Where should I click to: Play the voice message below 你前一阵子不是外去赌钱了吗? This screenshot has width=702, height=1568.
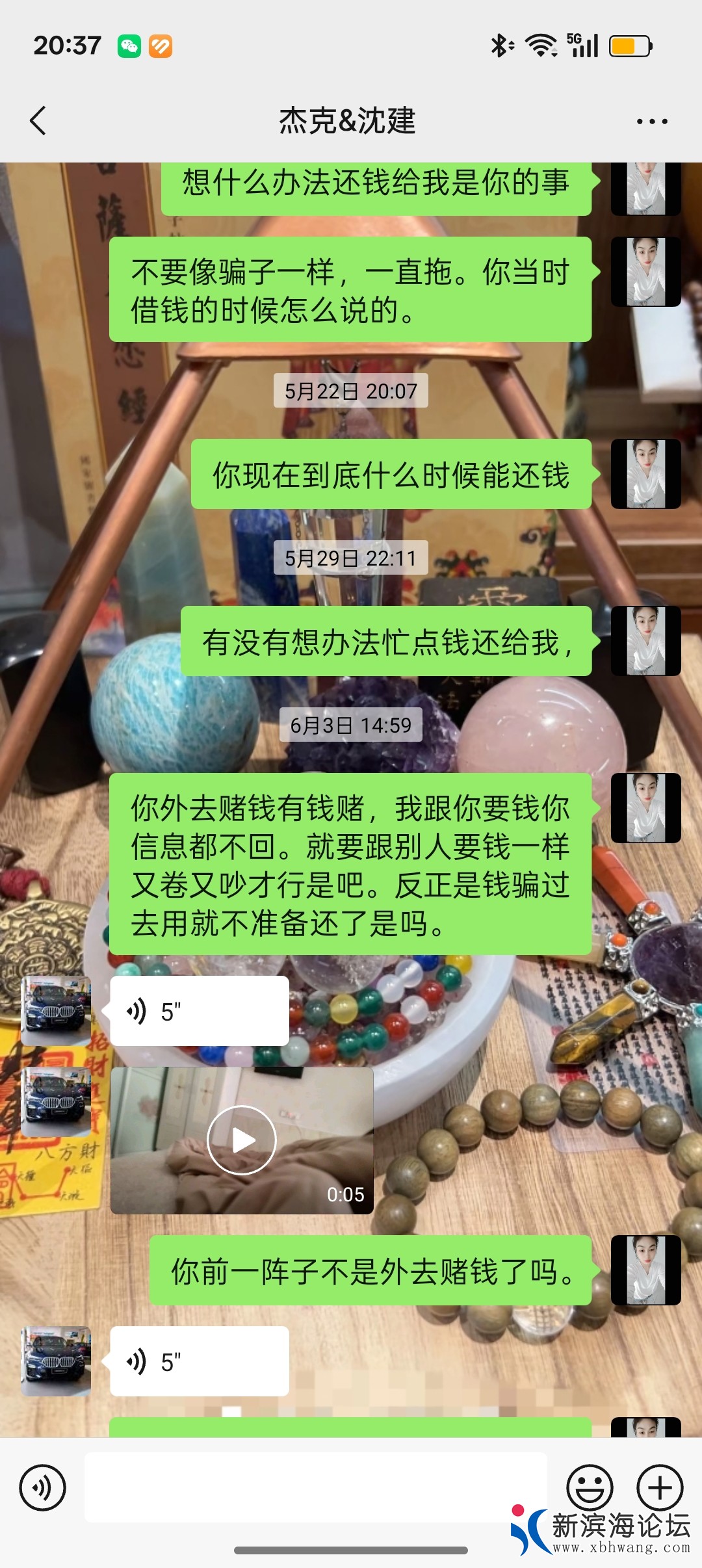coord(199,1362)
